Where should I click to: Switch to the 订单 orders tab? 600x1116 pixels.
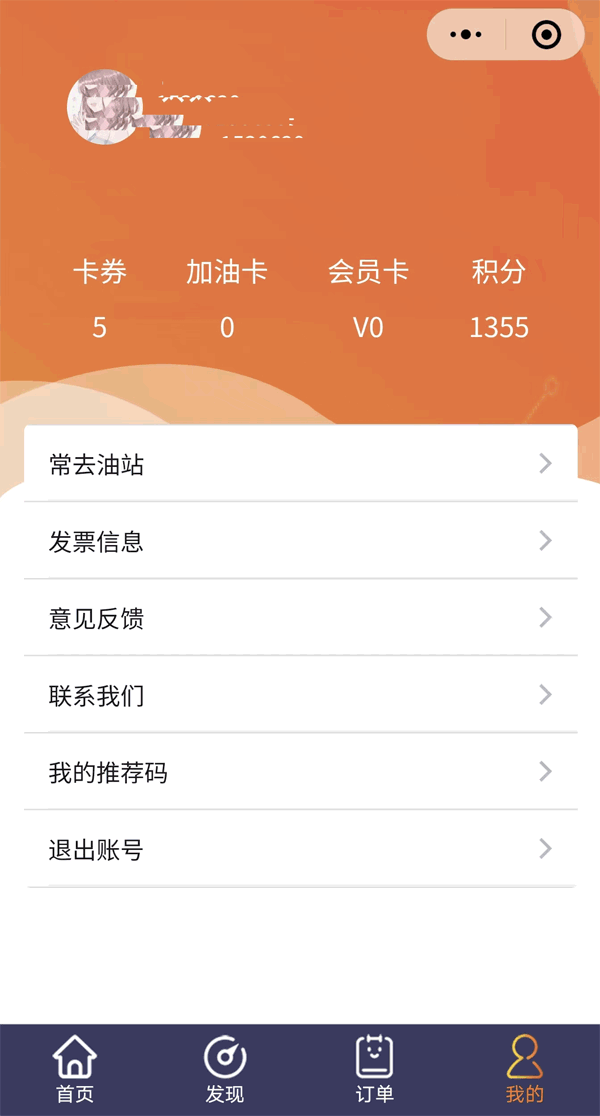point(375,1069)
